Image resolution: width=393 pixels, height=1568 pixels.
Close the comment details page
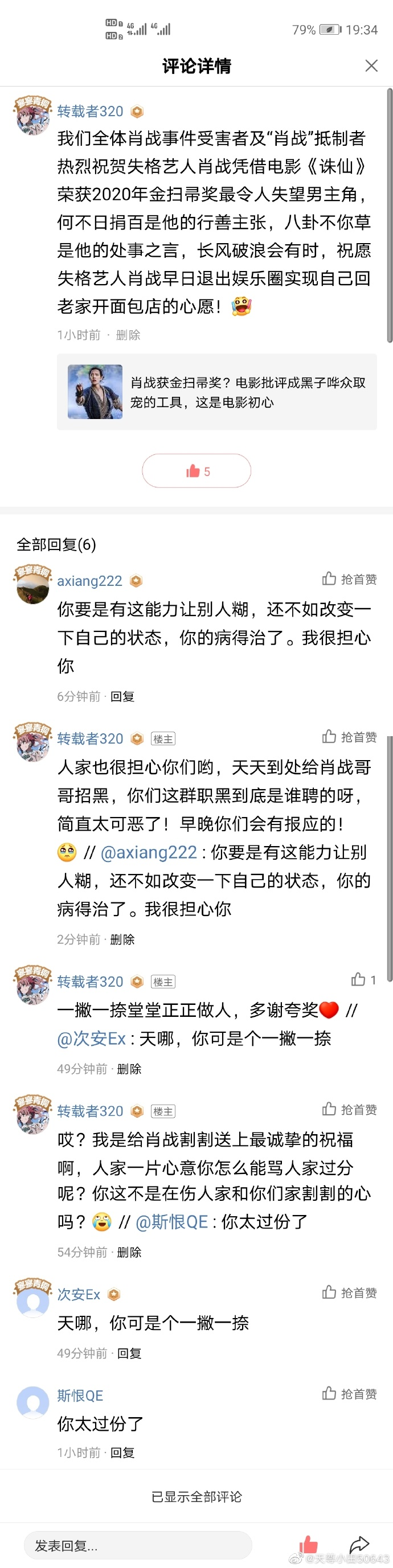(x=371, y=65)
